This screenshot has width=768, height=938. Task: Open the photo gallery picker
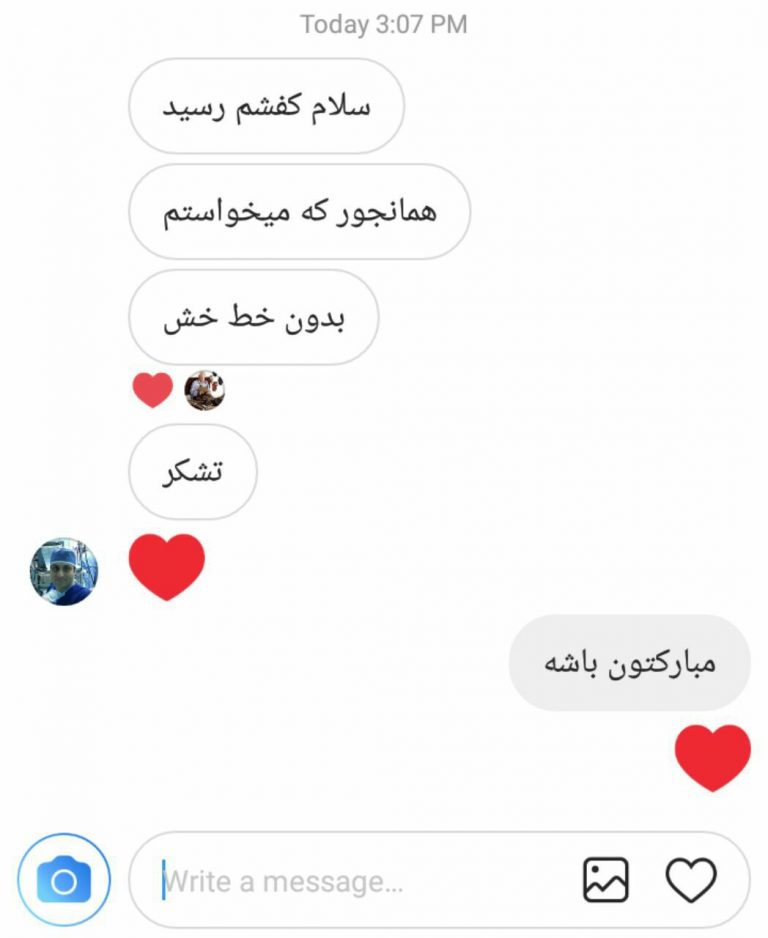coord(605,881)
